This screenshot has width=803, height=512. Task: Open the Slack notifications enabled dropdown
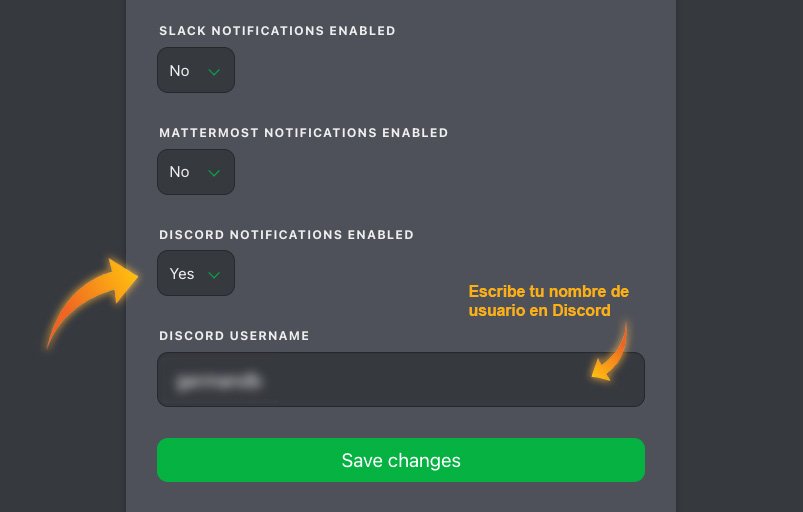point(196,71)
